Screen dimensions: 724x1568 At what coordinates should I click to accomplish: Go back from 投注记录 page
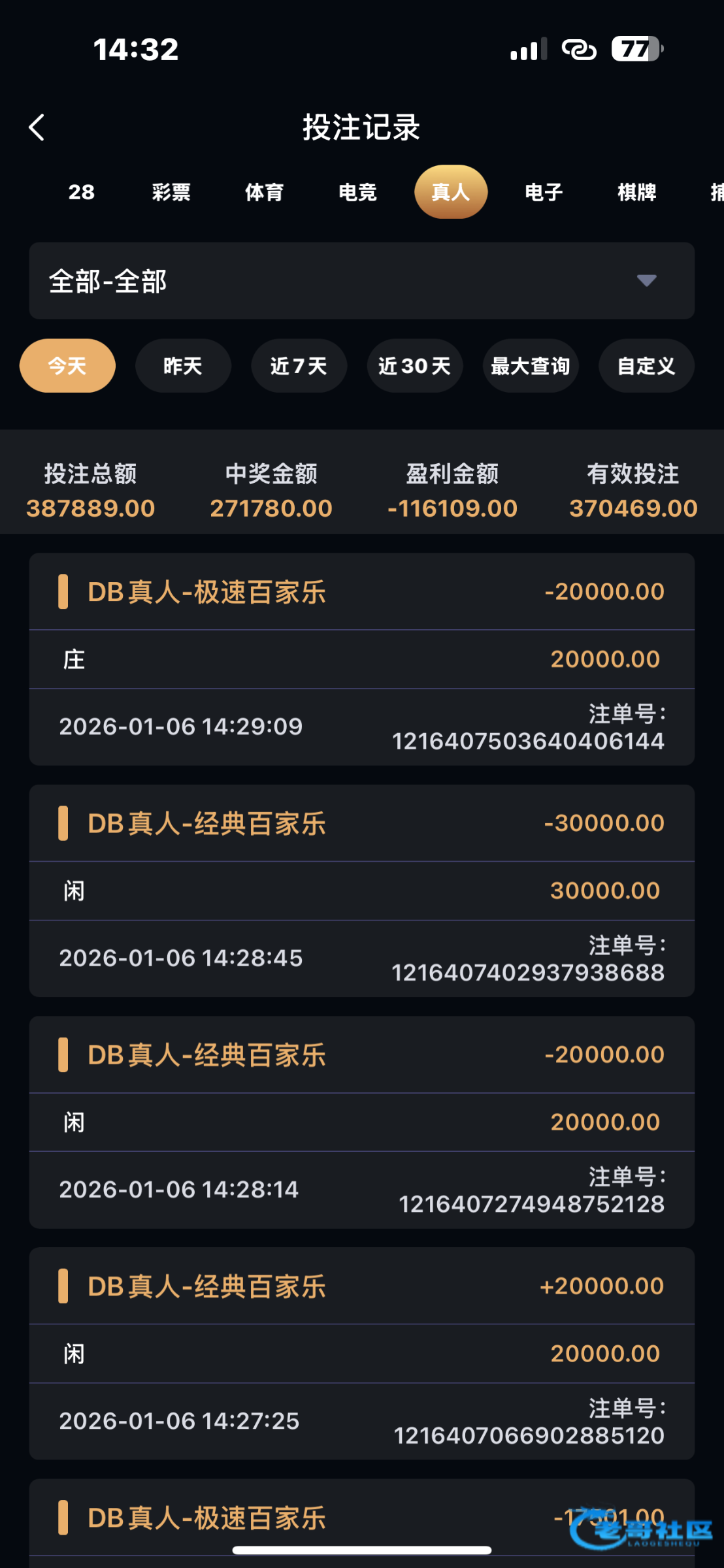click(x=37, y=127)
